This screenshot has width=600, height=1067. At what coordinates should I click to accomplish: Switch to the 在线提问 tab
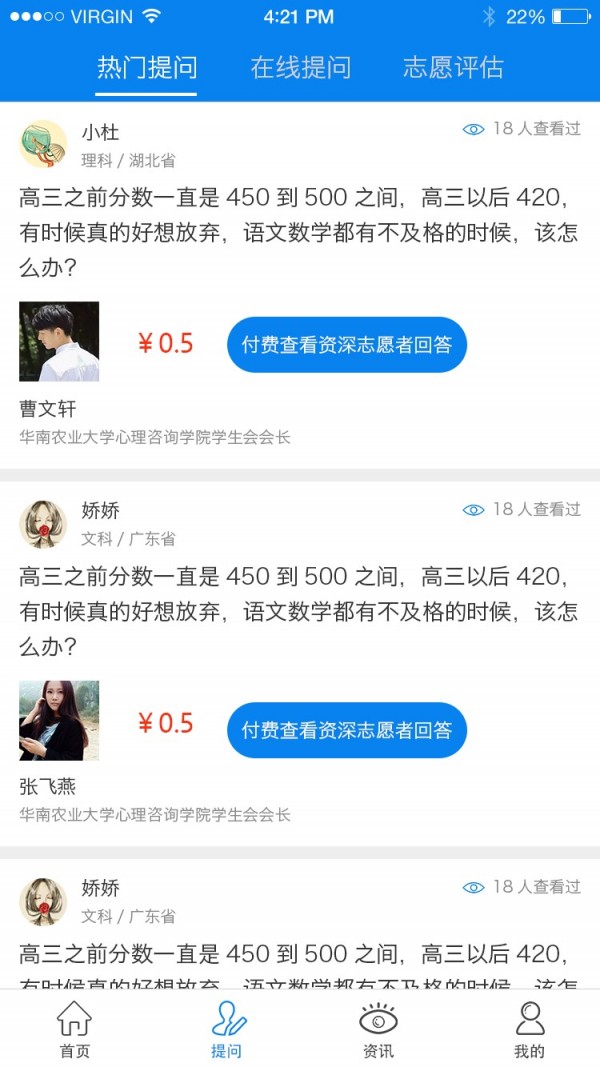tap(300, 68)
